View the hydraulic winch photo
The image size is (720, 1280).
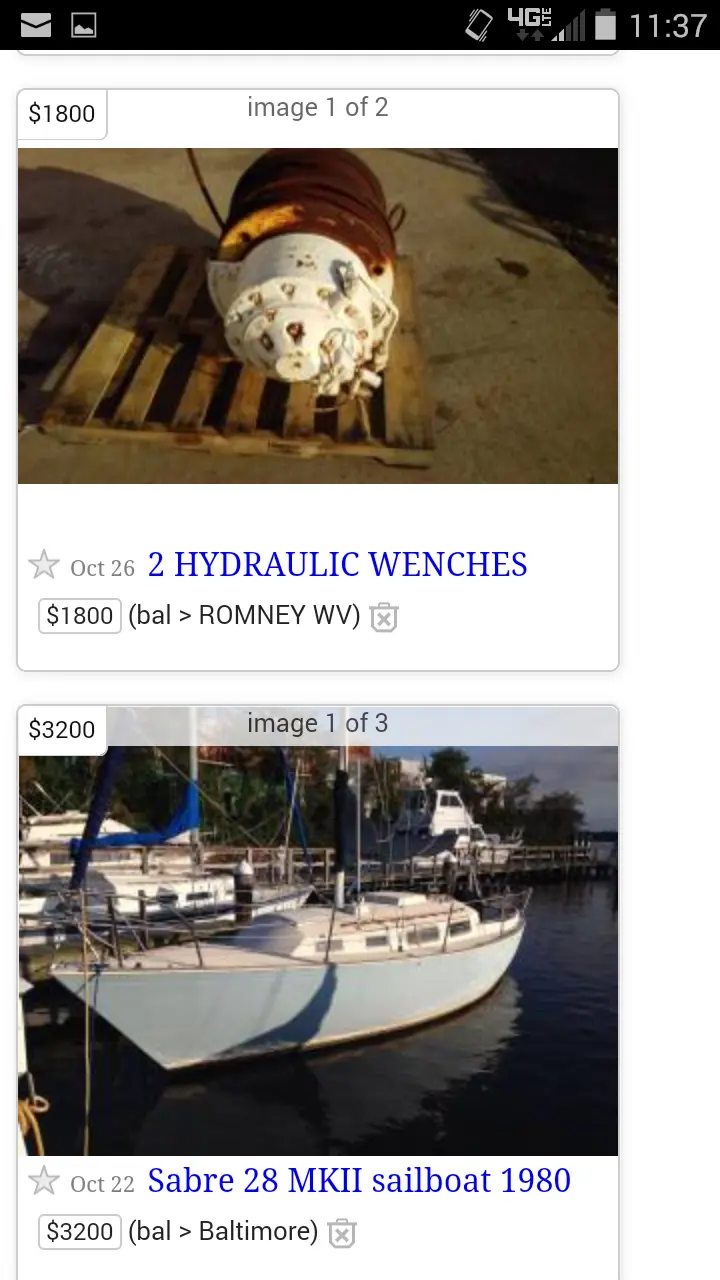coord(318,316)
